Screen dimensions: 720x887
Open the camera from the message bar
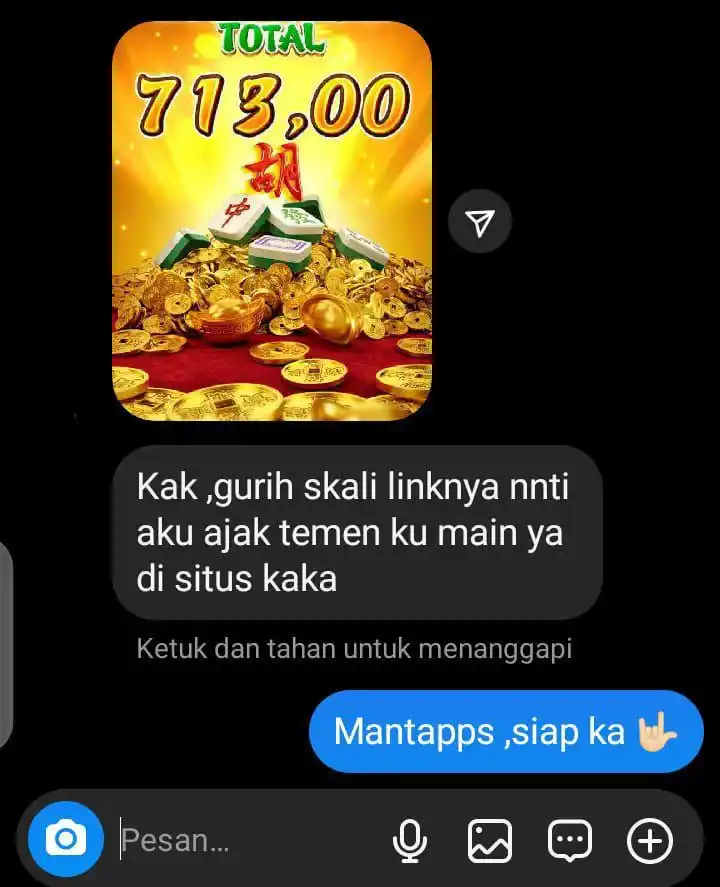(66, 838)
